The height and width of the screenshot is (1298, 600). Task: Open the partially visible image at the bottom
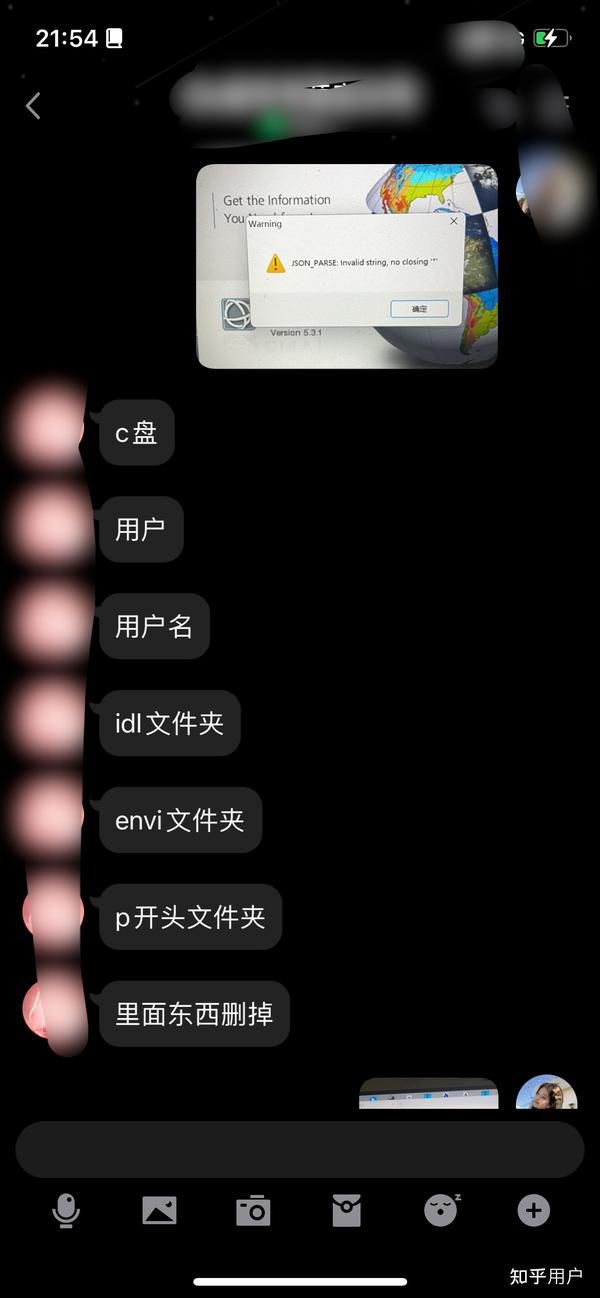pyautogui.click(x=429, y=1093)
